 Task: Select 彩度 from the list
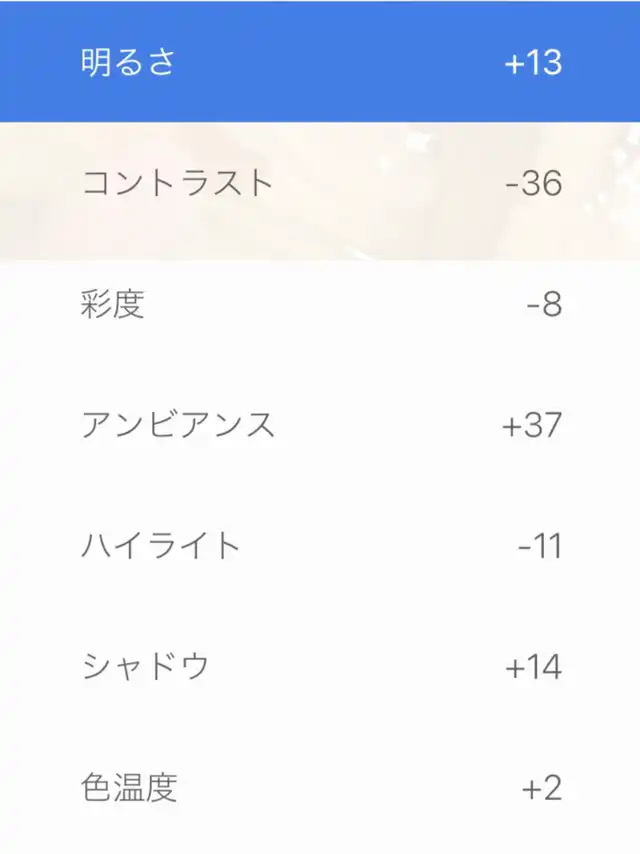point(320,304)
